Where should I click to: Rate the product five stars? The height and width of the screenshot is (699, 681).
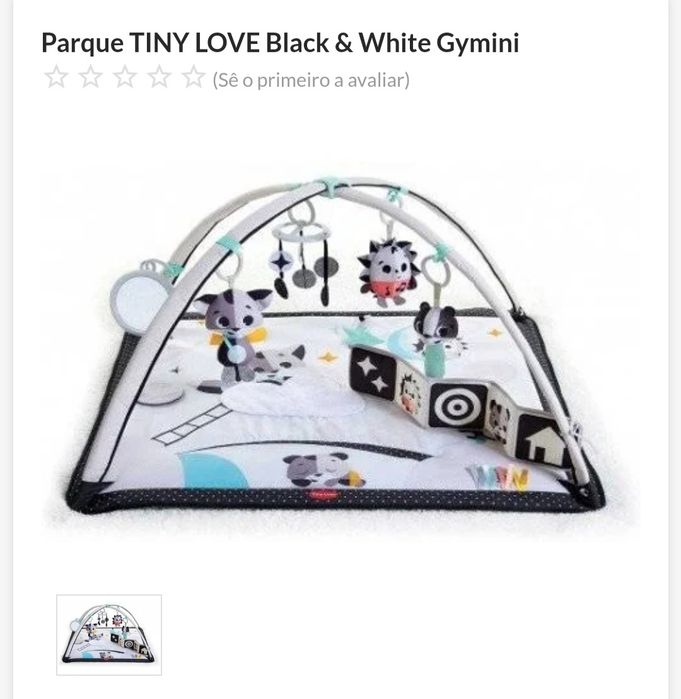coord(193,78)
